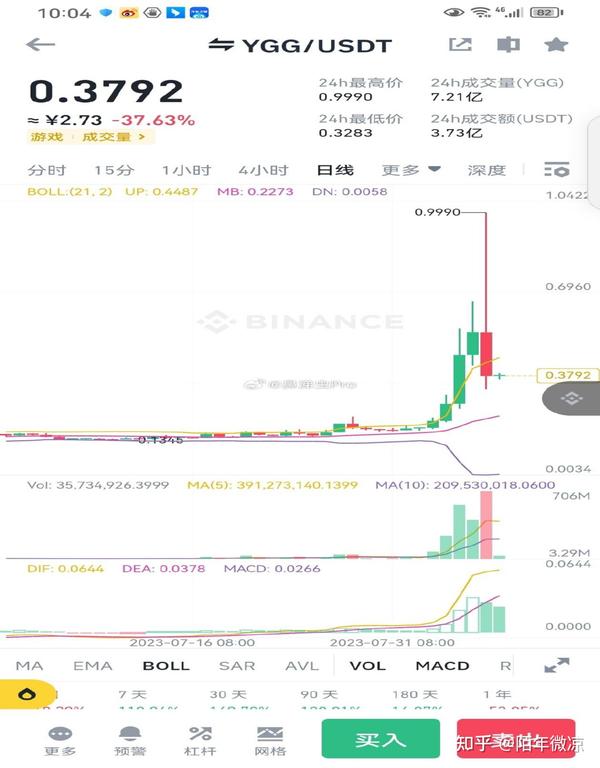Image resolution: width=600 pixels, height=768 pixels.
Task: Open chart settings icon beside 深度
Action: tap(556, 171)
